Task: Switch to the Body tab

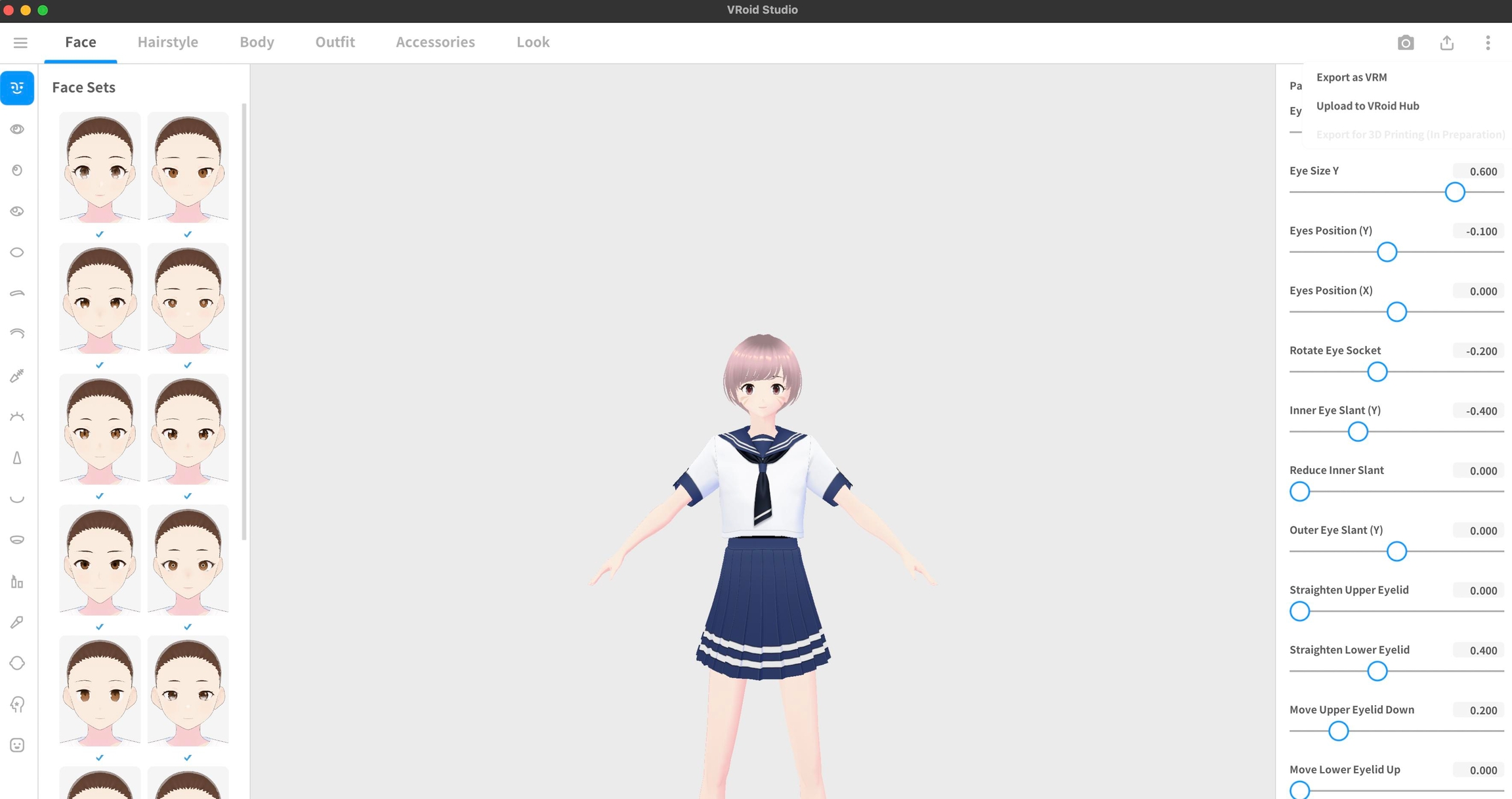Action: pyautogui.click(x=257, y=42)
